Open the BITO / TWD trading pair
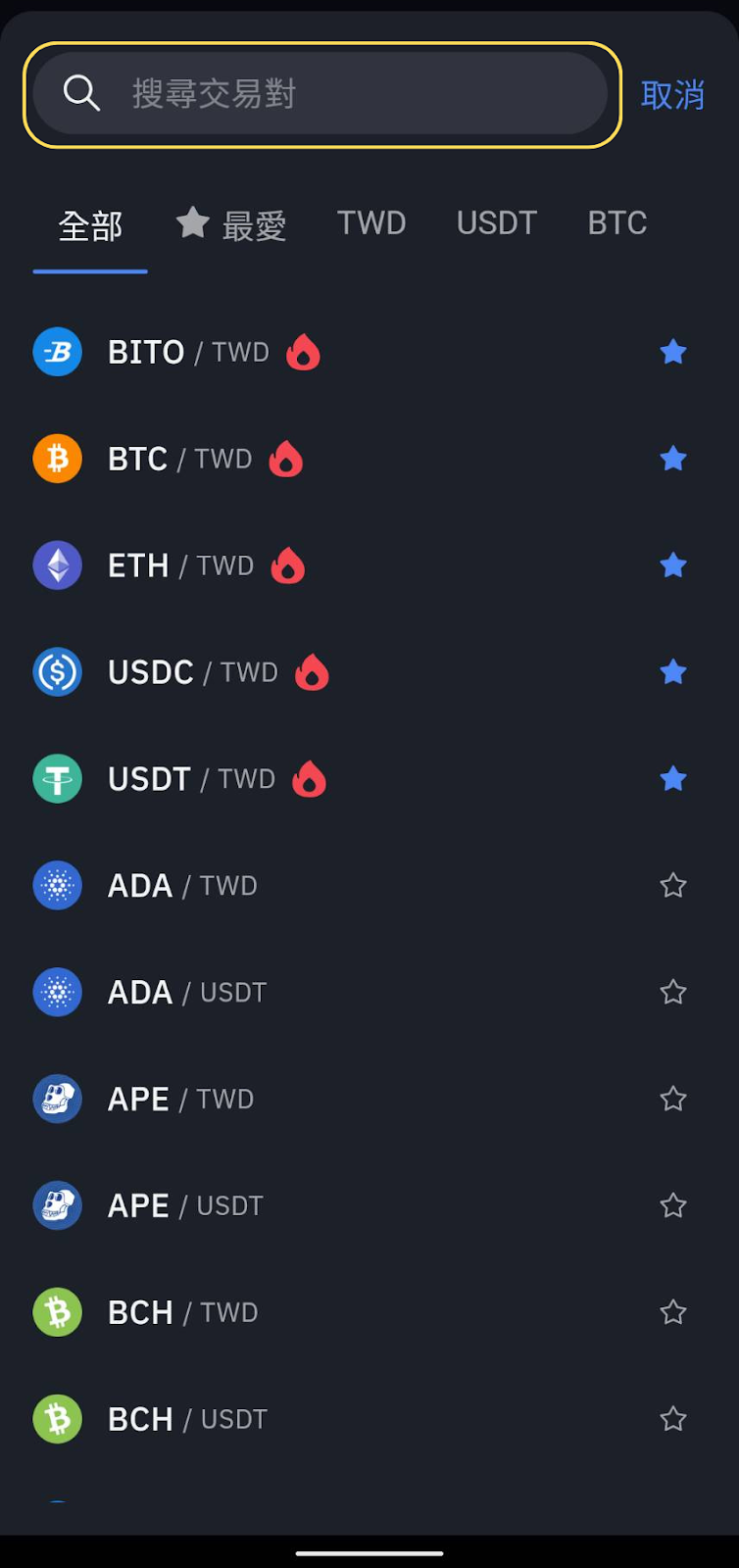This screenshot has width=739, height=1568. point(369,352)
